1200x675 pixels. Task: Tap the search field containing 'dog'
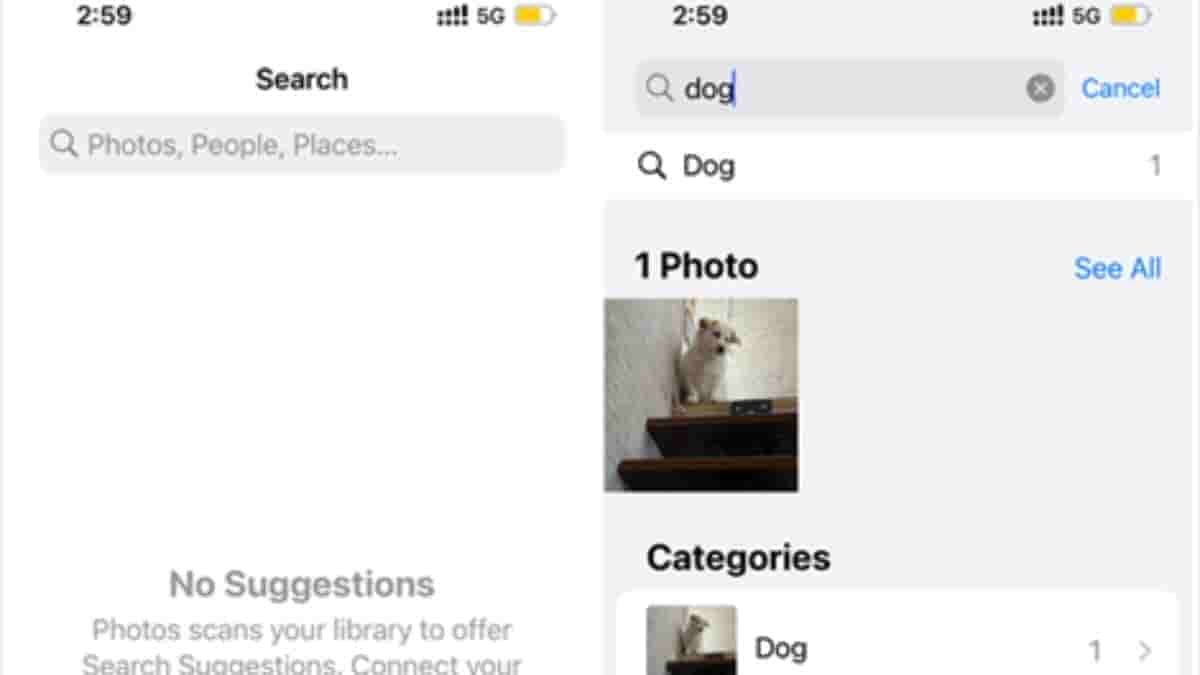[850, 89]
